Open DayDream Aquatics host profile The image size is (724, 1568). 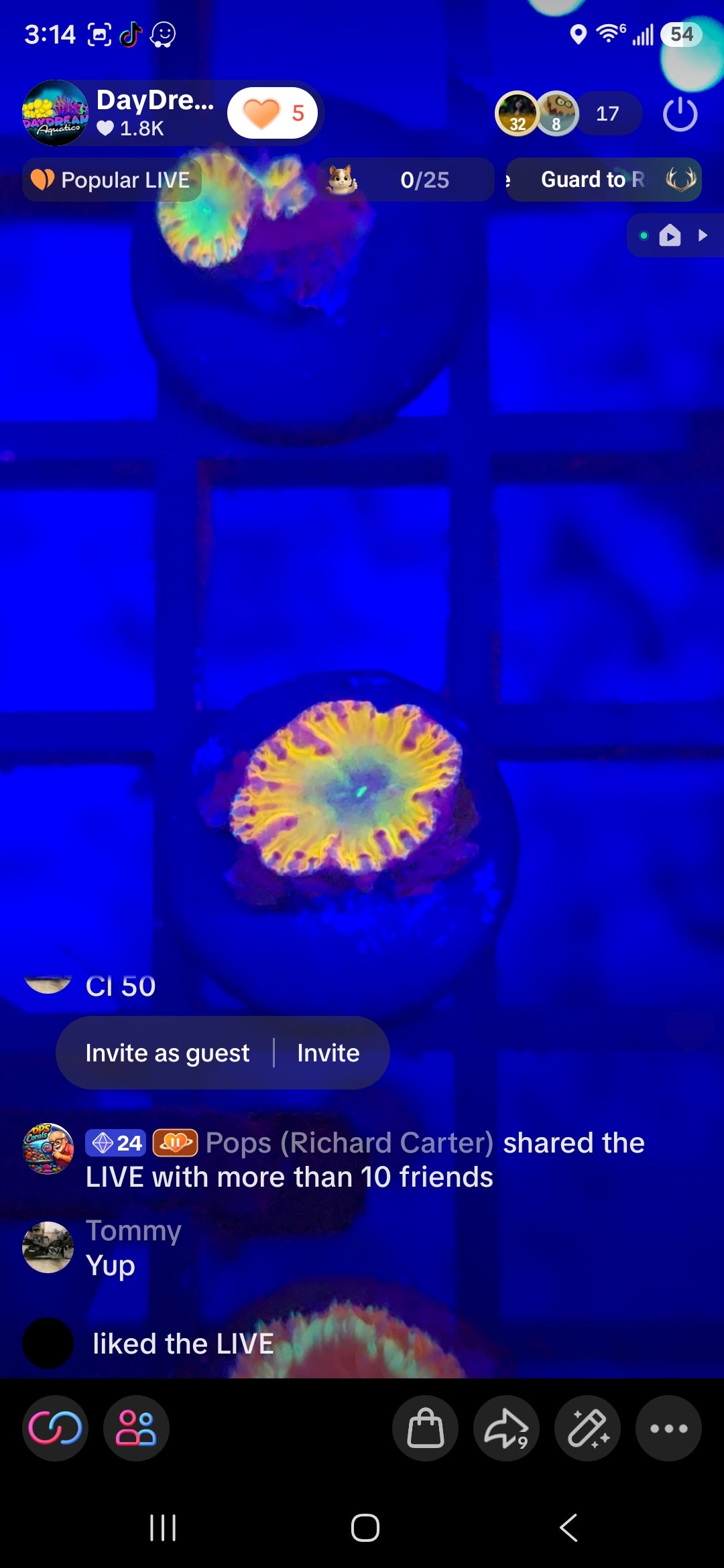(55, 113)
